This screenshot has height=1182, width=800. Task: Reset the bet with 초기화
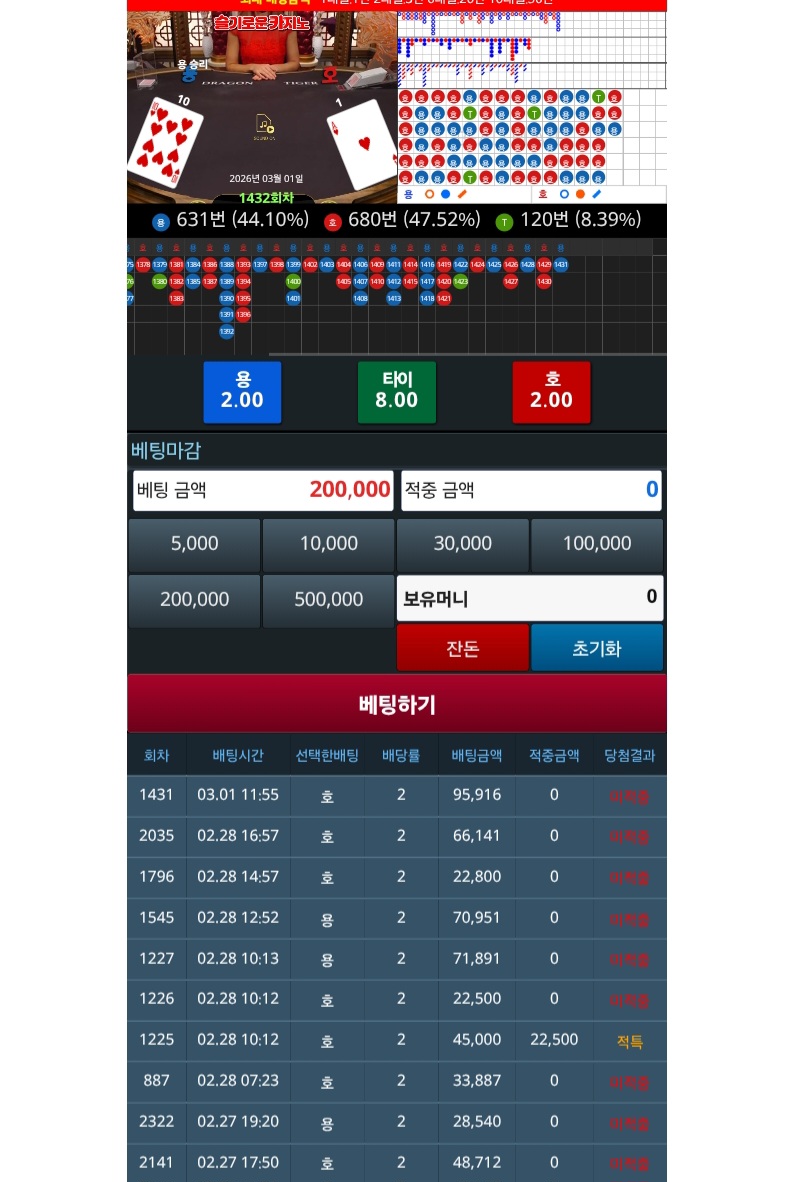click(x=596, y=648)
